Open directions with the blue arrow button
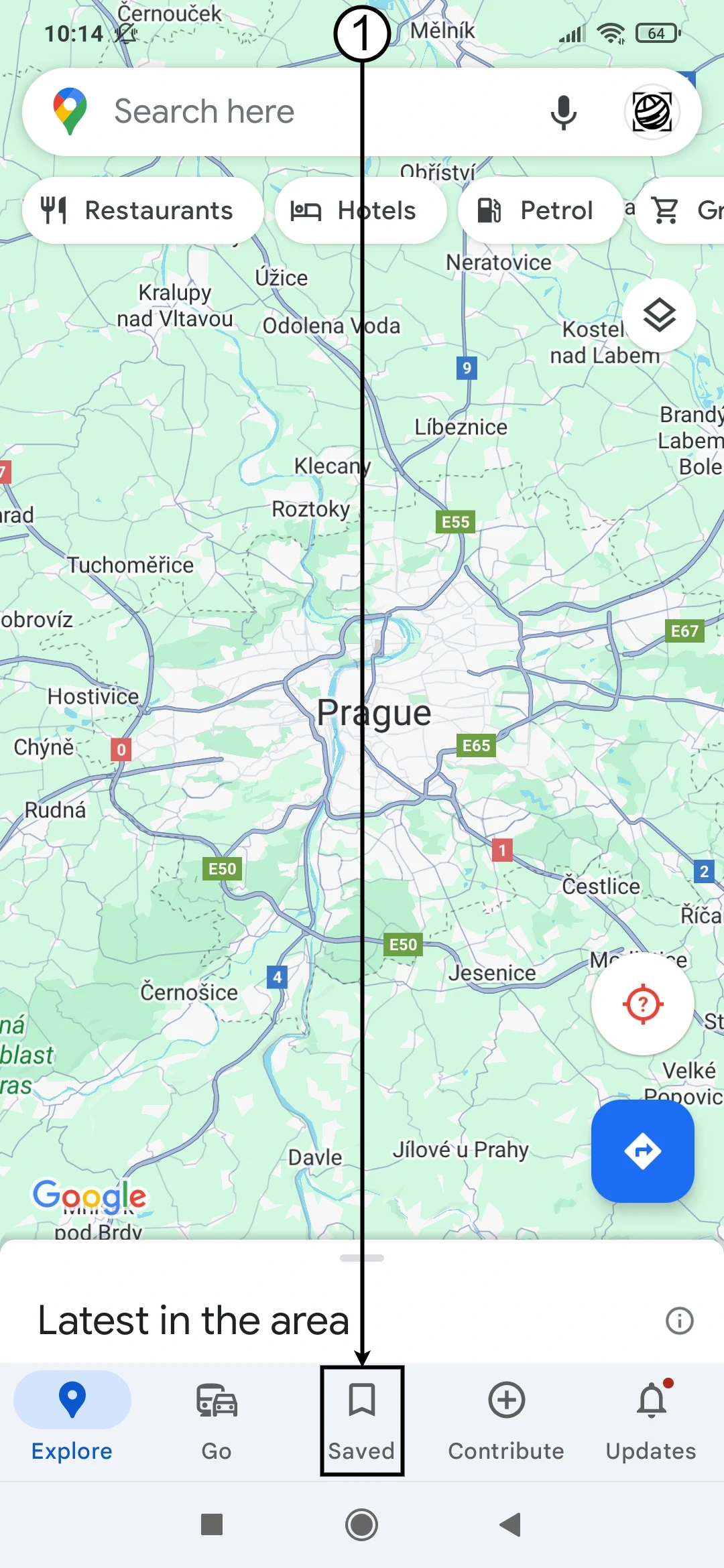Screen dimensions: 724x1568 click(x=642, y=1151)
